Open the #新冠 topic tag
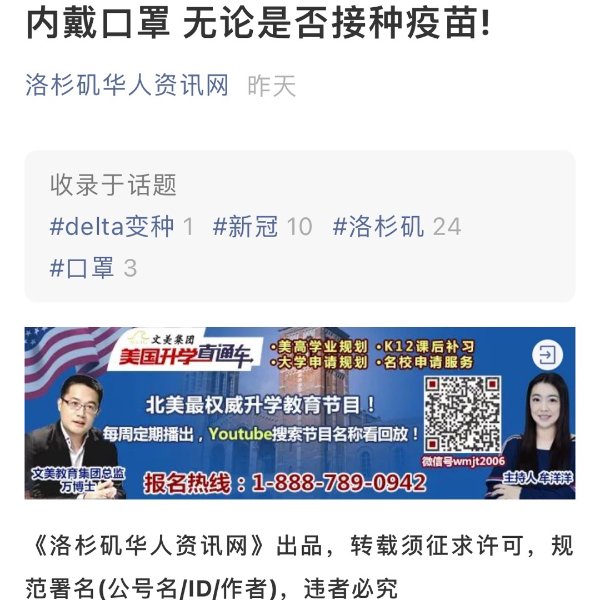 [246, 227]
